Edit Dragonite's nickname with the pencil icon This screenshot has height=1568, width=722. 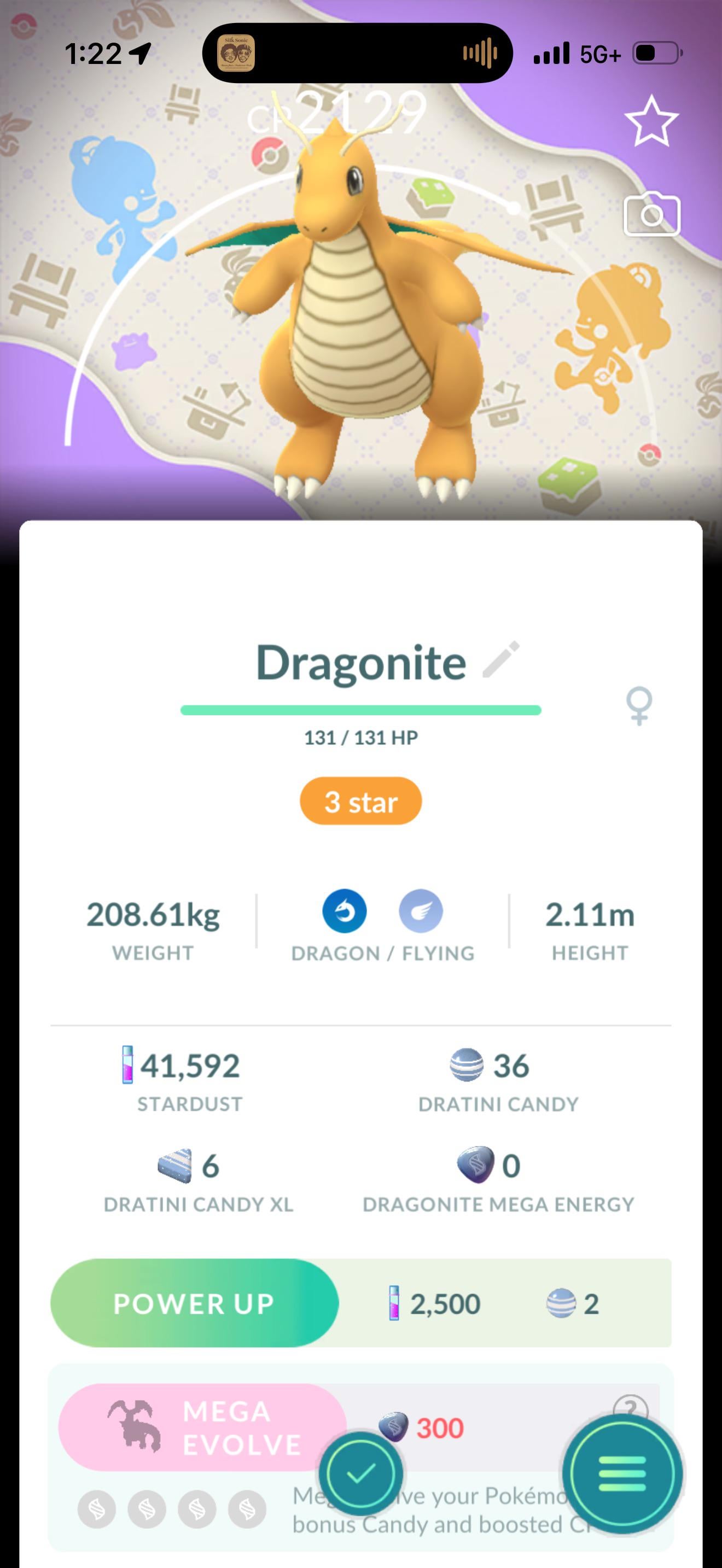pyautogui.click(x=501, y=659)
